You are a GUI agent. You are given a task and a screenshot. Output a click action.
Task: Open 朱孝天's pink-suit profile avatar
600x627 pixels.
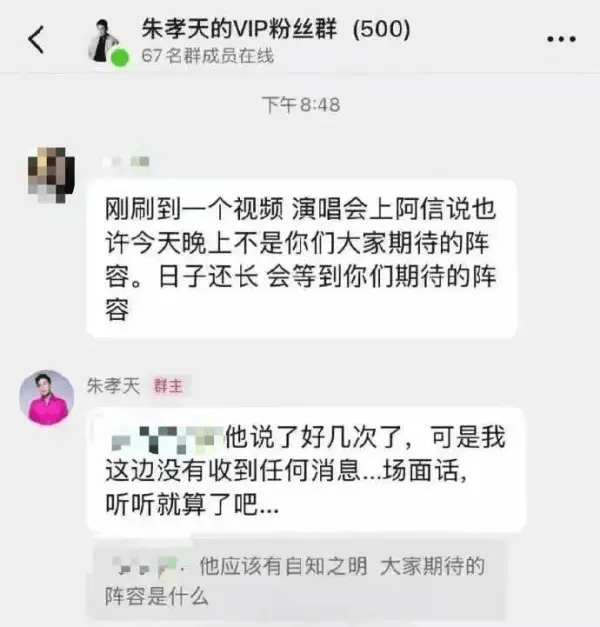point(47,397)
